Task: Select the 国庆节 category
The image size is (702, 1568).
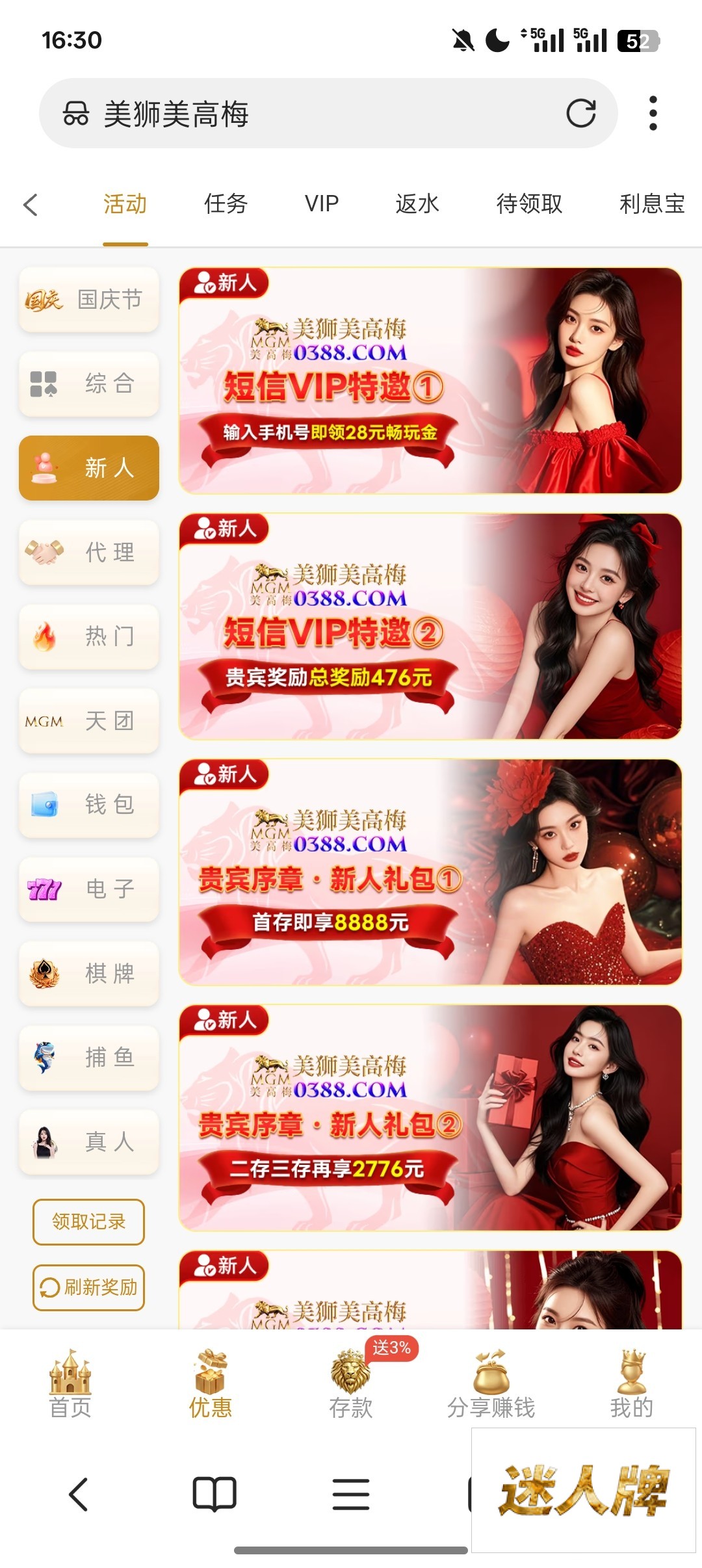Action: (89, 300)
